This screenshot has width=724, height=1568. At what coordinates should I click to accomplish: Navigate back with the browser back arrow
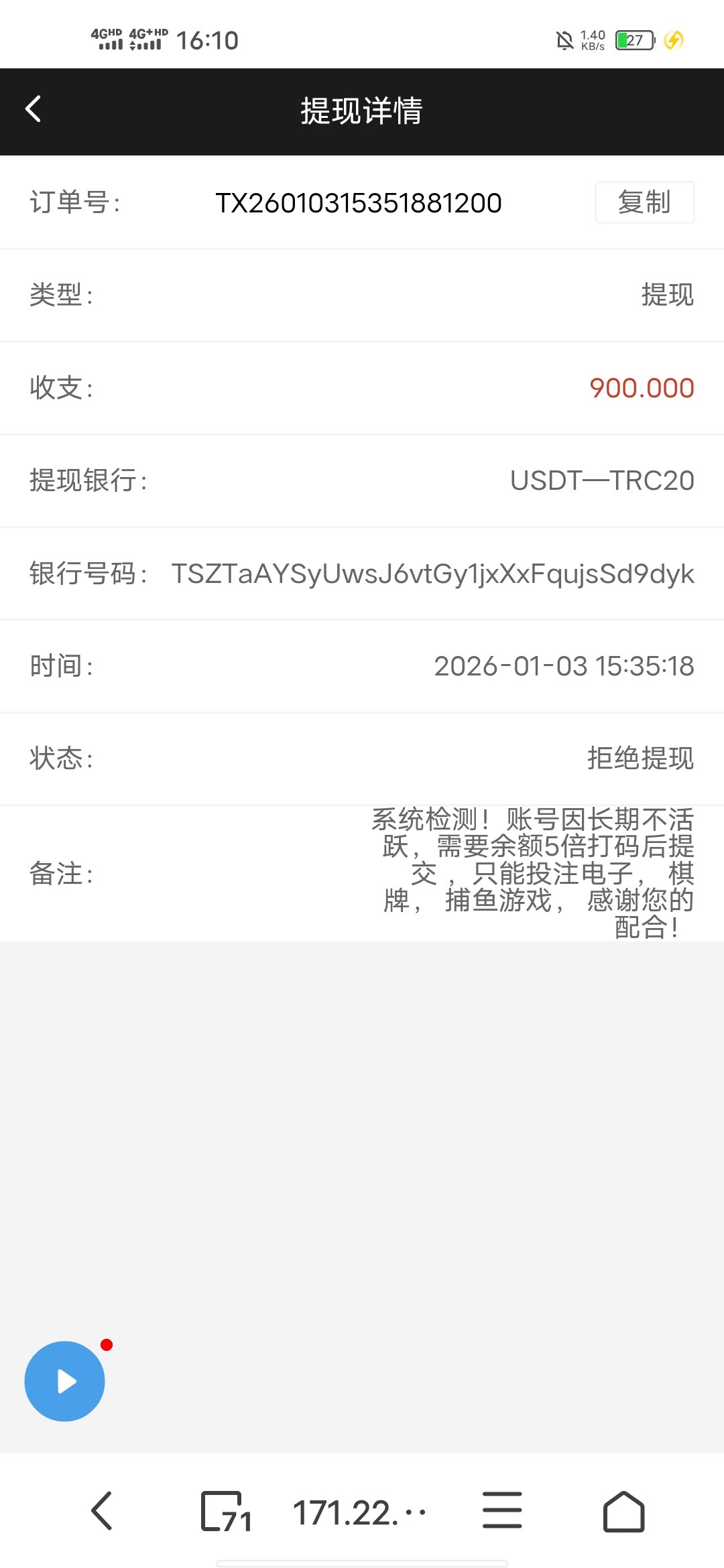pyautogui.click(x=102, y=1511)
